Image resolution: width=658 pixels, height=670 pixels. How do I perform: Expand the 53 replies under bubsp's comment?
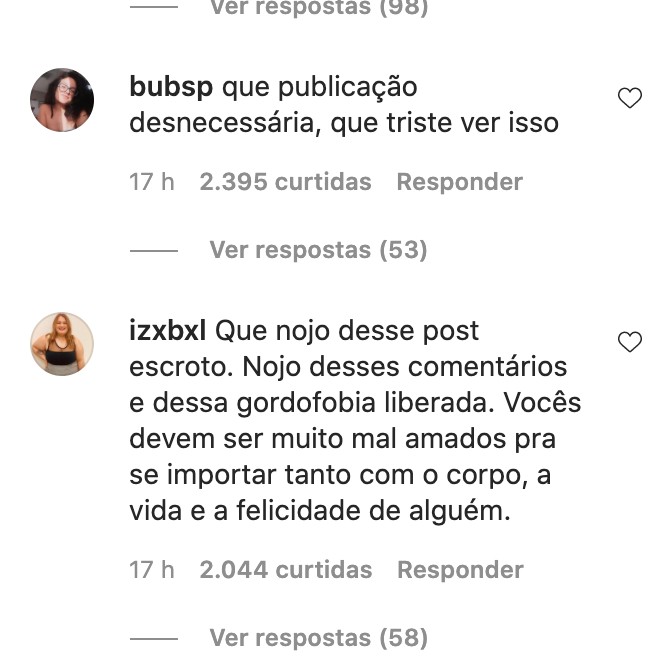[x=318, y=250]
